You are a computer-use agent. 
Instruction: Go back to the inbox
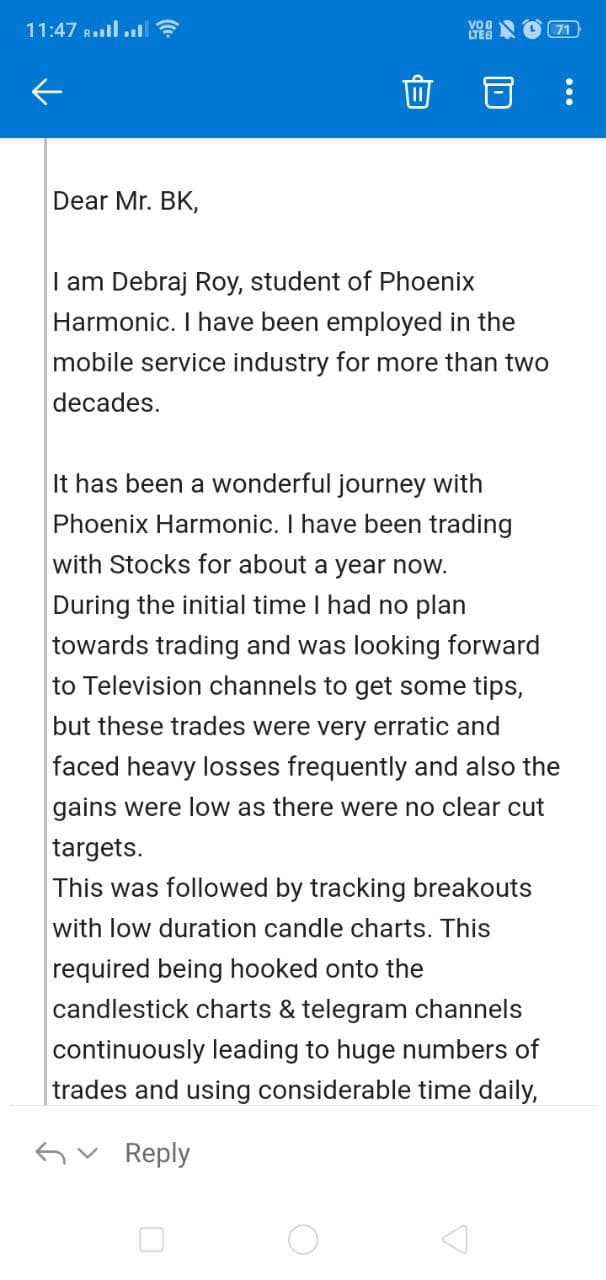coord(47,93)
